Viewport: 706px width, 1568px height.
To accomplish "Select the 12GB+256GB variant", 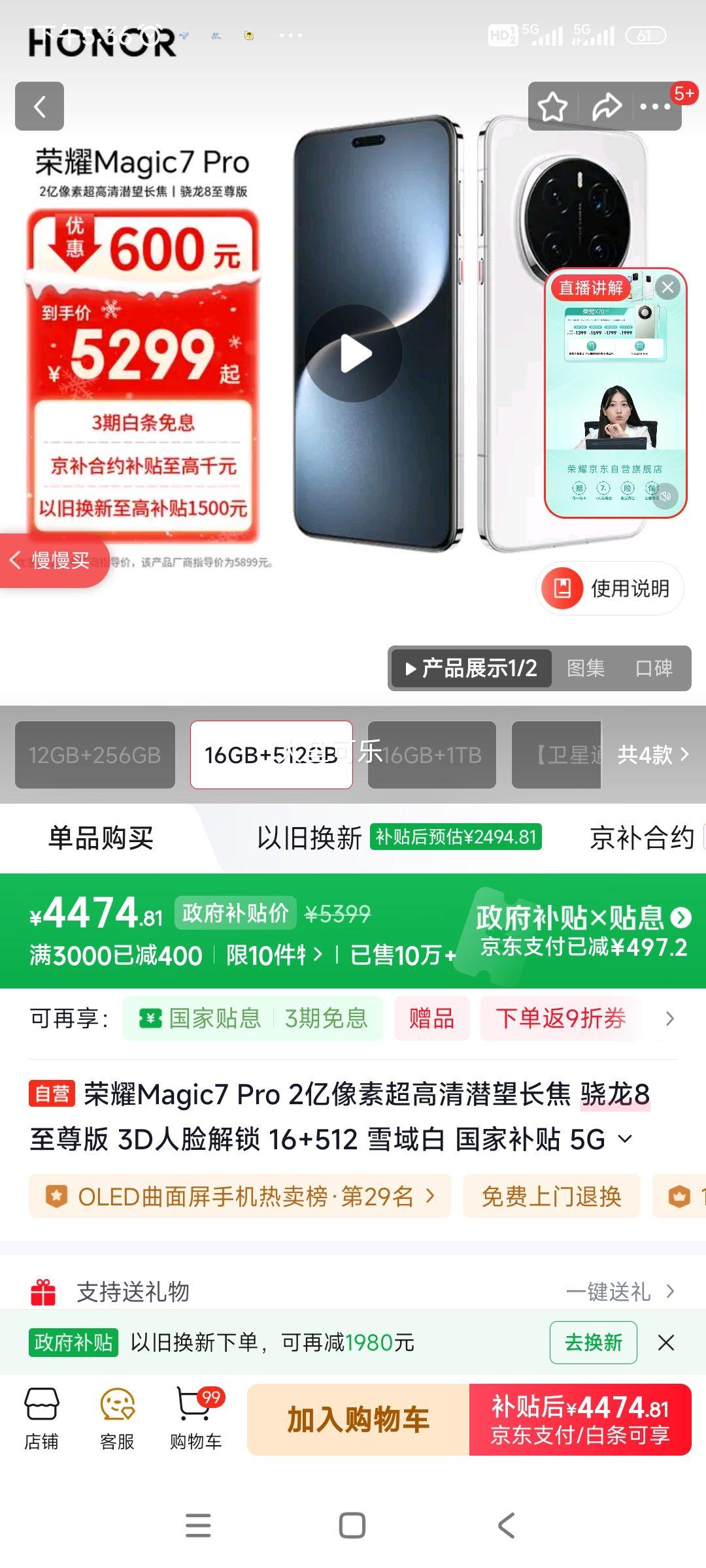I will [x=94, y=754].
